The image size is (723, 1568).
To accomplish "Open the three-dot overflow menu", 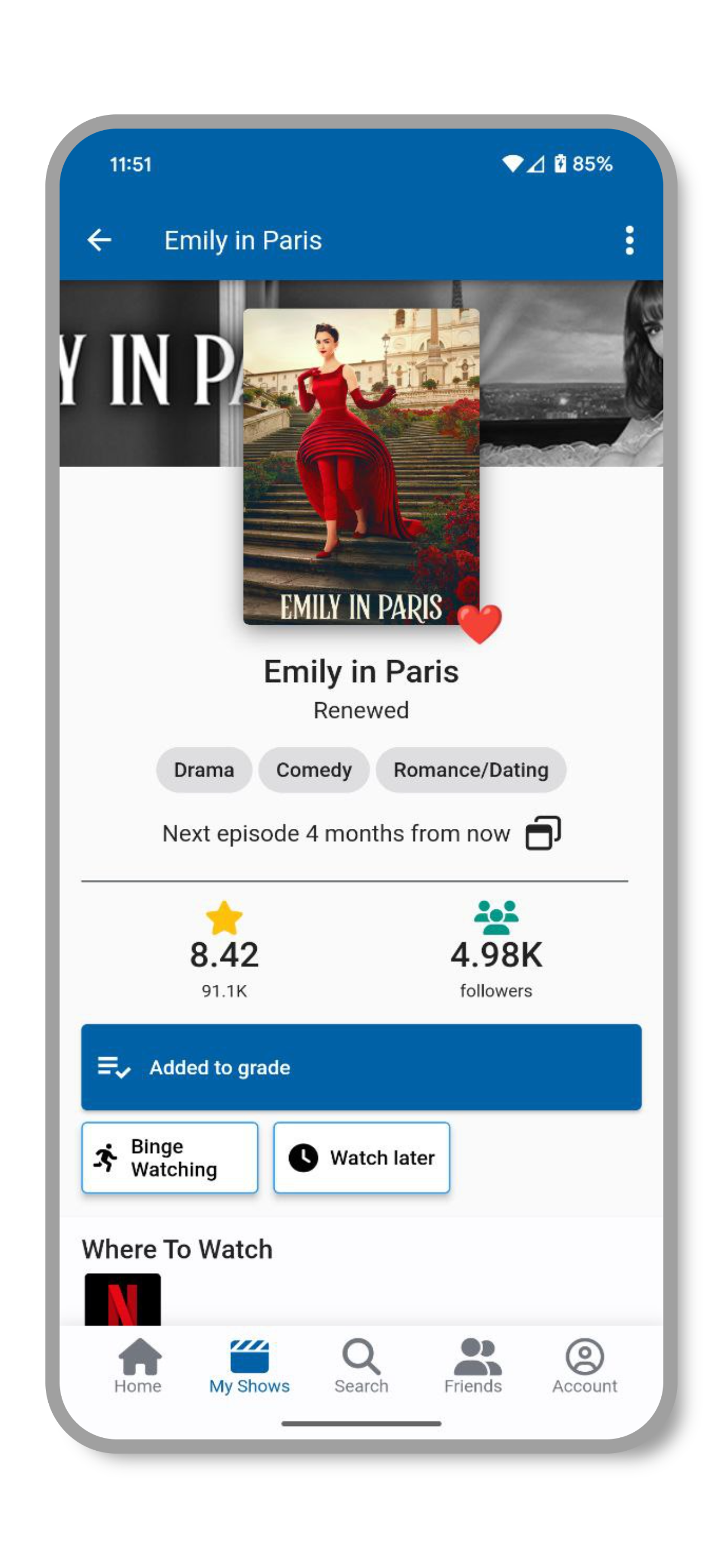I will [x=629, y=240].
